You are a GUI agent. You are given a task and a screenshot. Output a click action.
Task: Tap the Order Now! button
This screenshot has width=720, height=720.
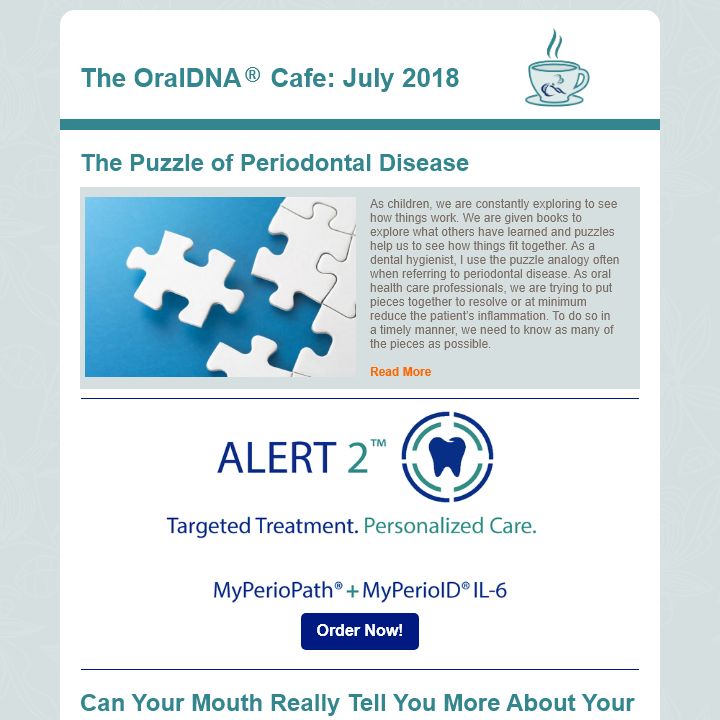point(359,631)
